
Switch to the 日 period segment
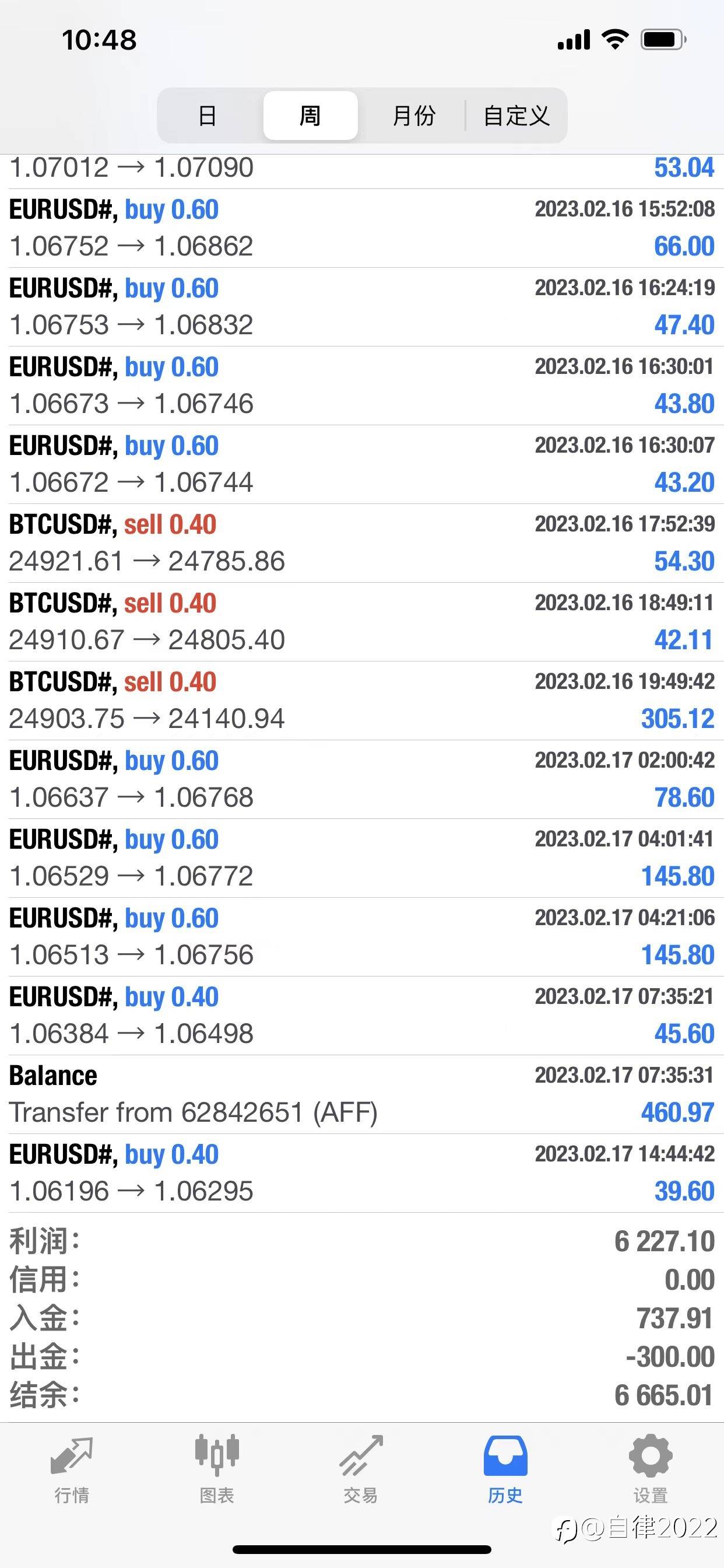[x=208, y=116]
